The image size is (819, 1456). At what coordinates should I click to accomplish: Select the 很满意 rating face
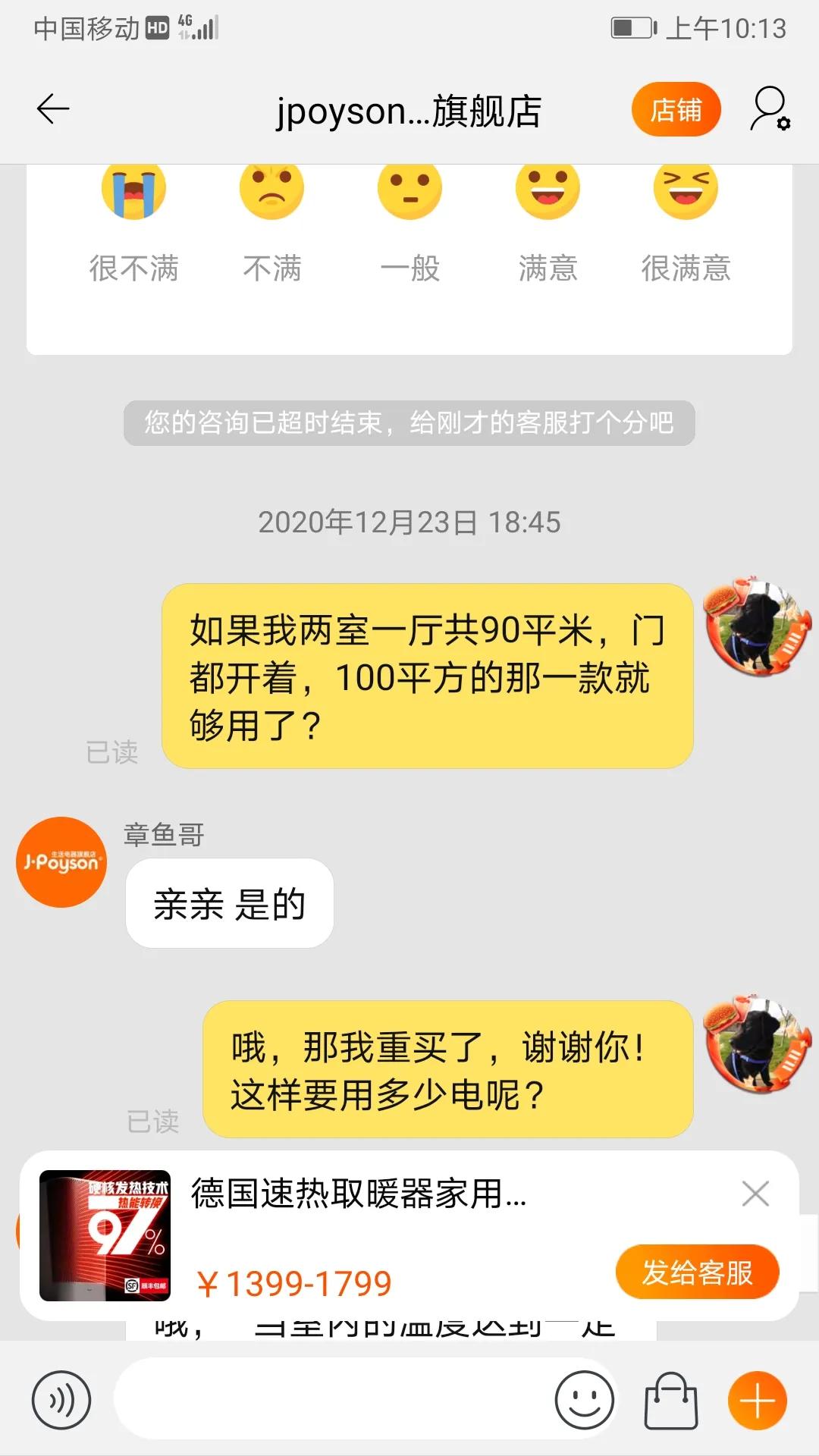pos(685,192)
